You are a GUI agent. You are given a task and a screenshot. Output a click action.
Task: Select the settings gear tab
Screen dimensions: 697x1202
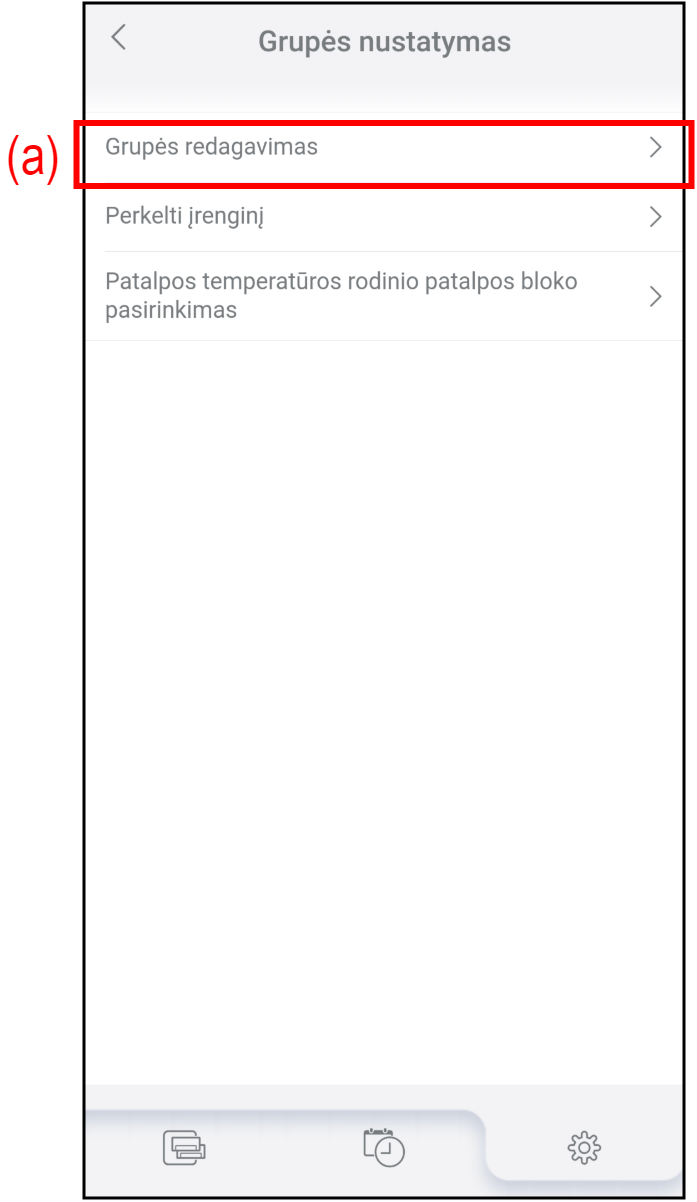pyautogui.click(x=584, y=1147)
